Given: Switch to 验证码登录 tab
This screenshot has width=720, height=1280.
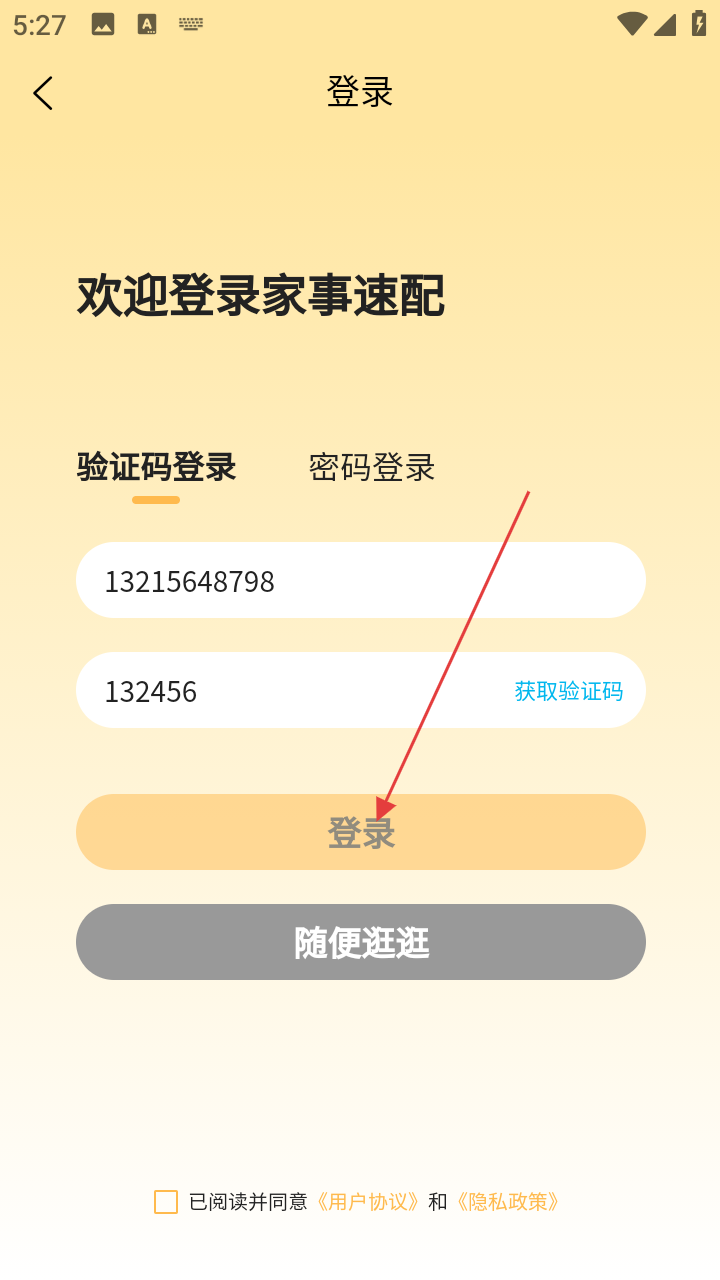Looking at the screenshot, I should pos(156,467).
